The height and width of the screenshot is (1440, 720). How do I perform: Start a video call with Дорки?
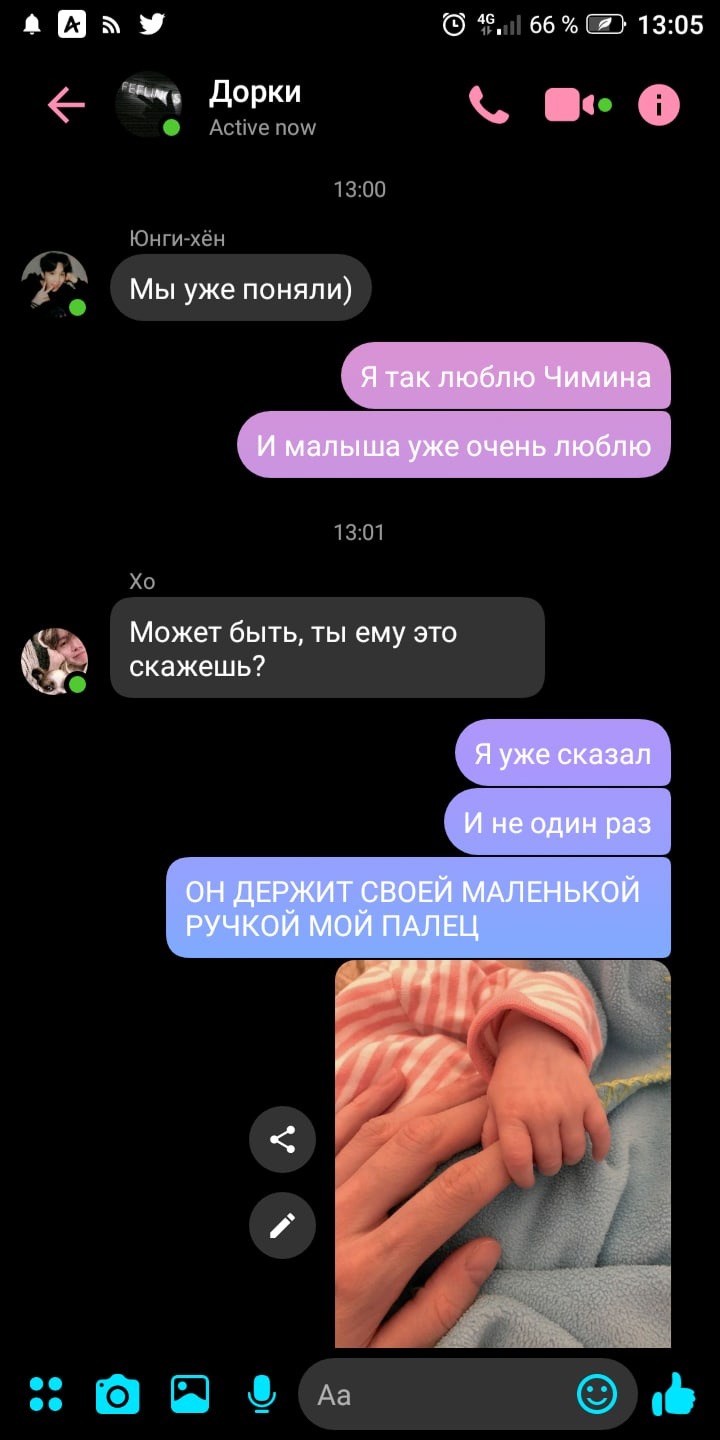[x=577, y=105]
